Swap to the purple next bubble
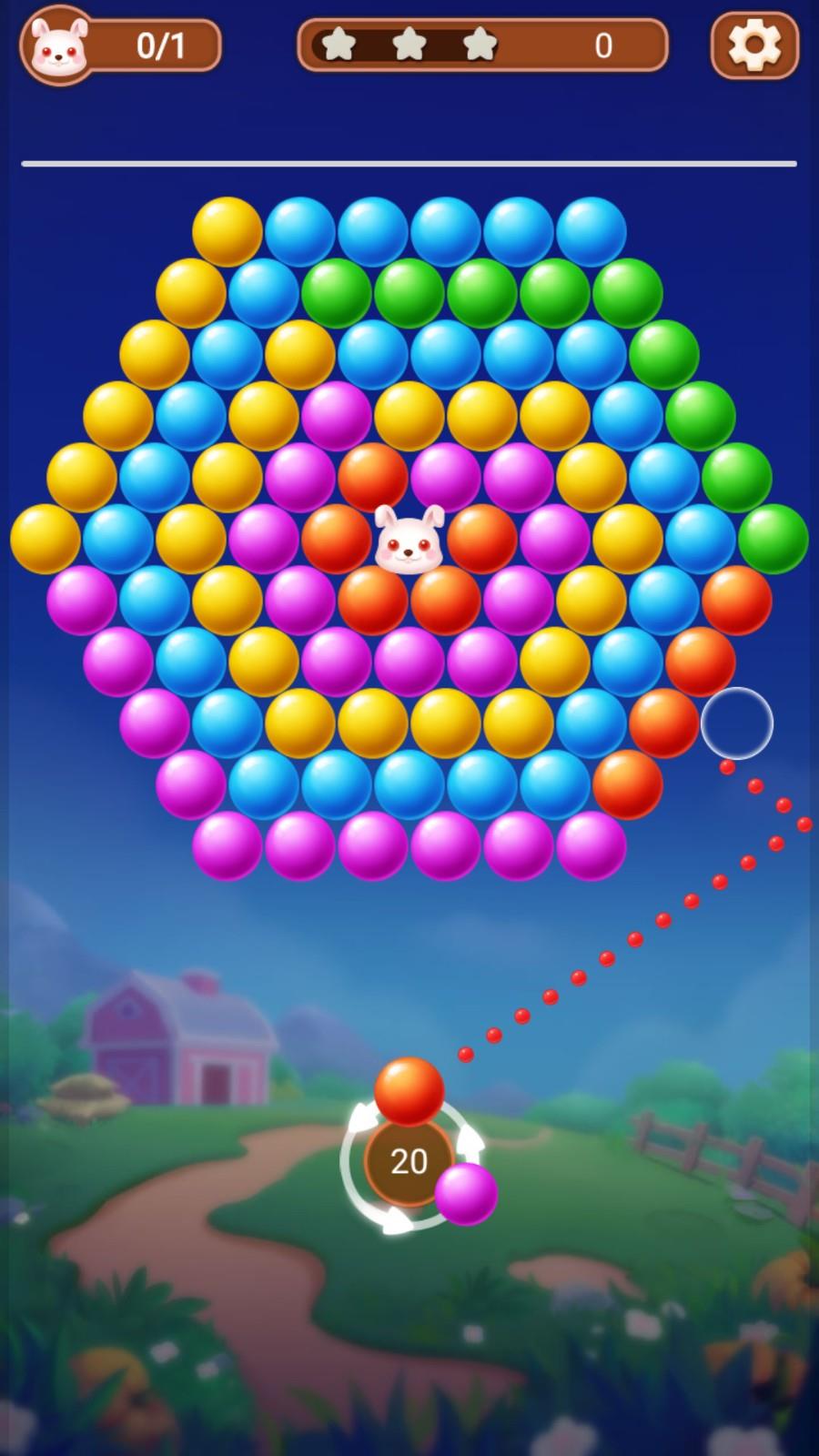Screen dimensions: 819x1456 click(466, 1193)
